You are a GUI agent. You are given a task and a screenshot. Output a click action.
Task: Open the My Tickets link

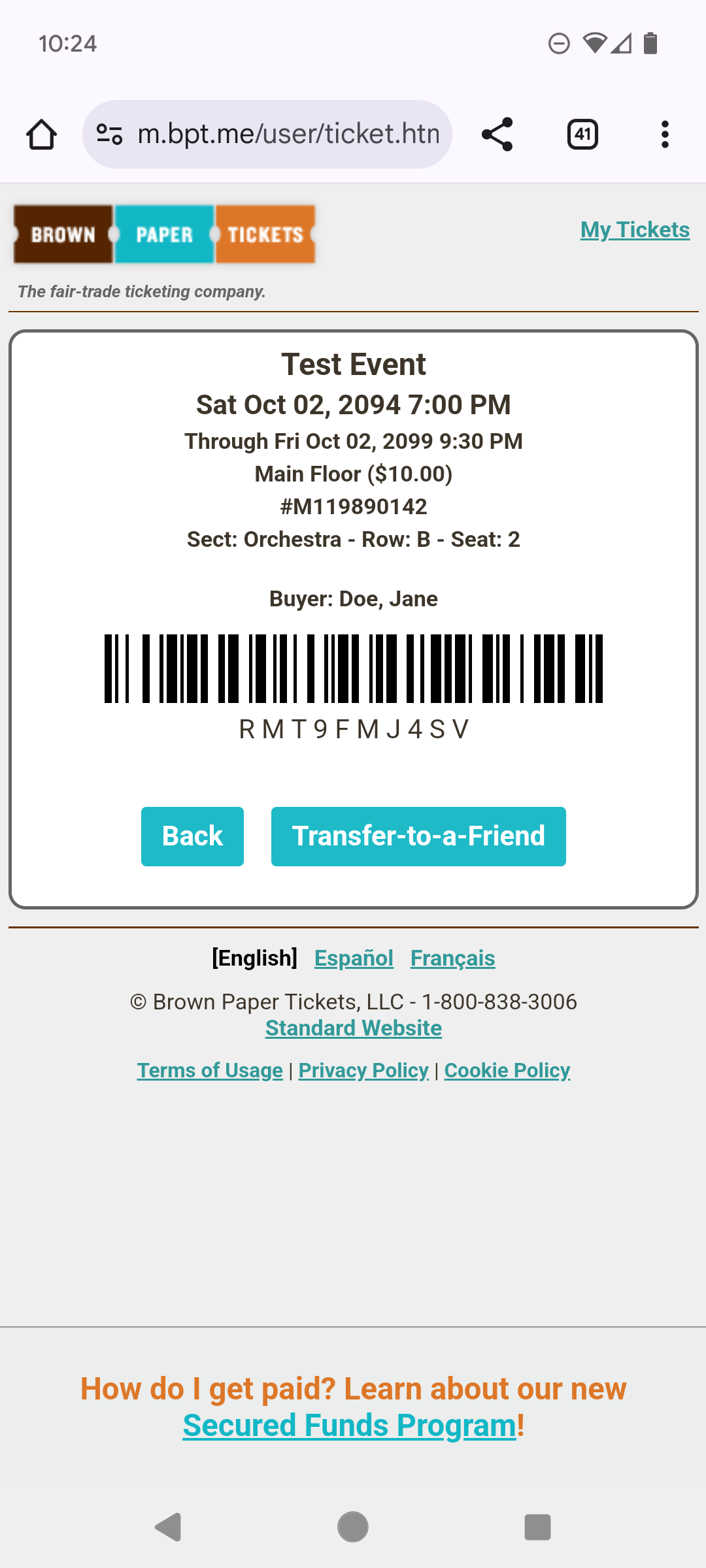635,230
